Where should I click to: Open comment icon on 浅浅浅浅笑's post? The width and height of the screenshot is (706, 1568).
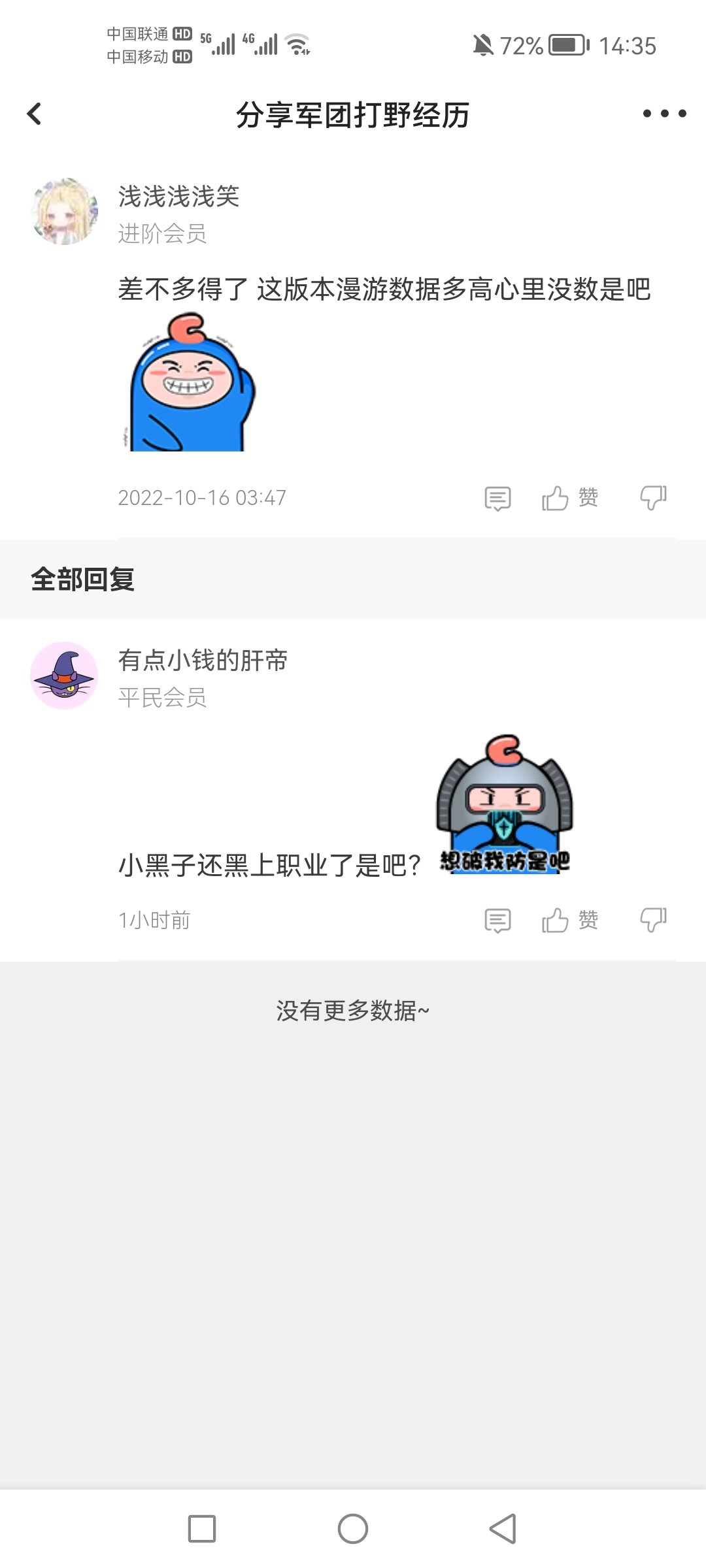(x=497, y=498)
